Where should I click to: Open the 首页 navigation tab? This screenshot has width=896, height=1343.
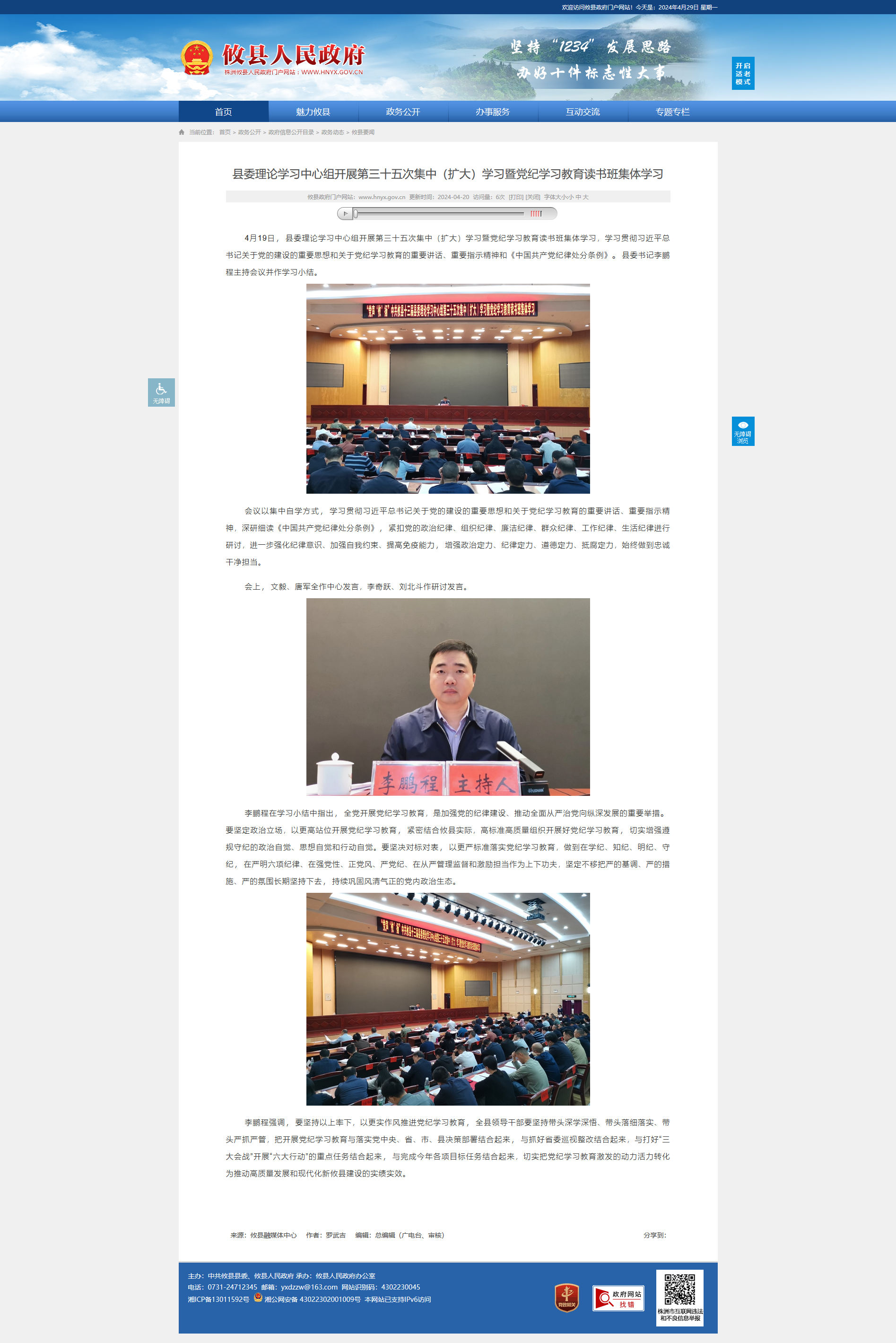(224, 112)
